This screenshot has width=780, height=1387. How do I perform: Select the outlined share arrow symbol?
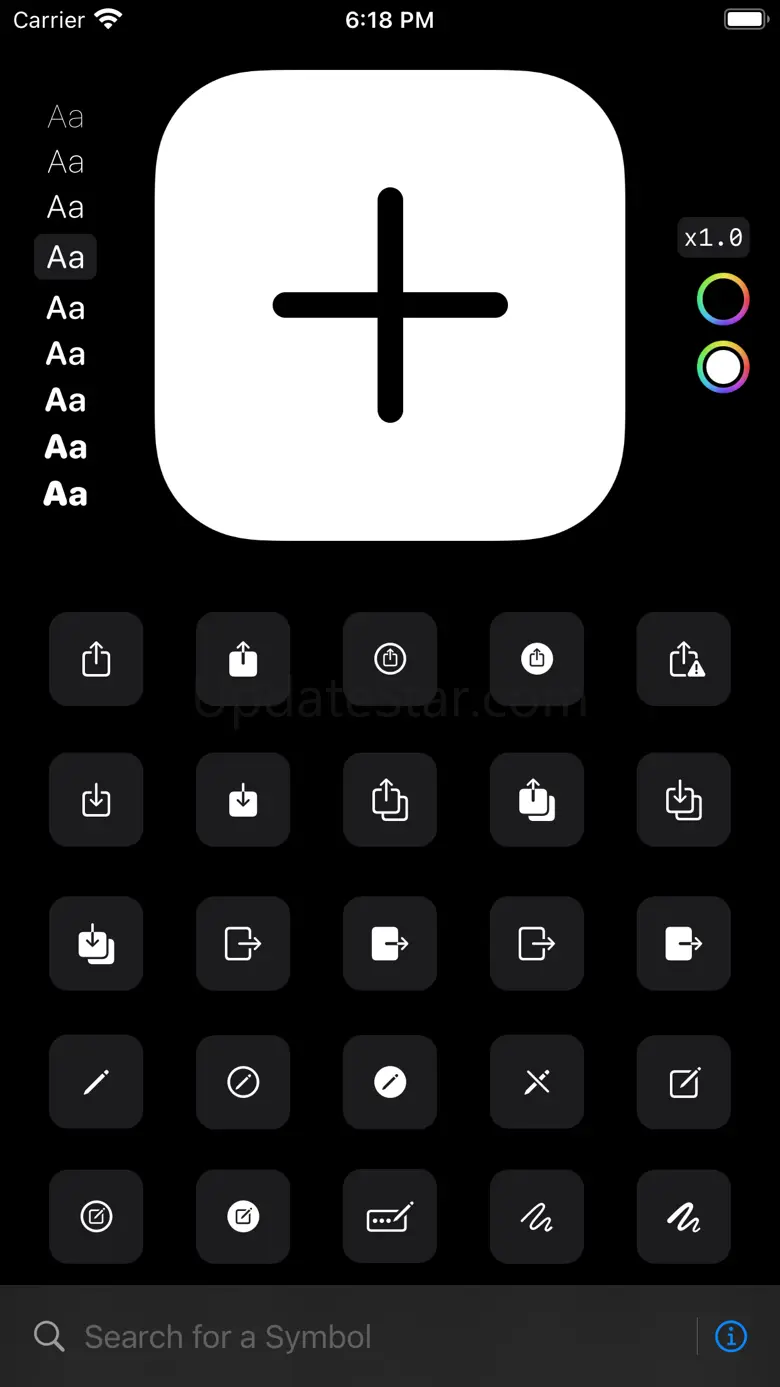click(96, 659)
